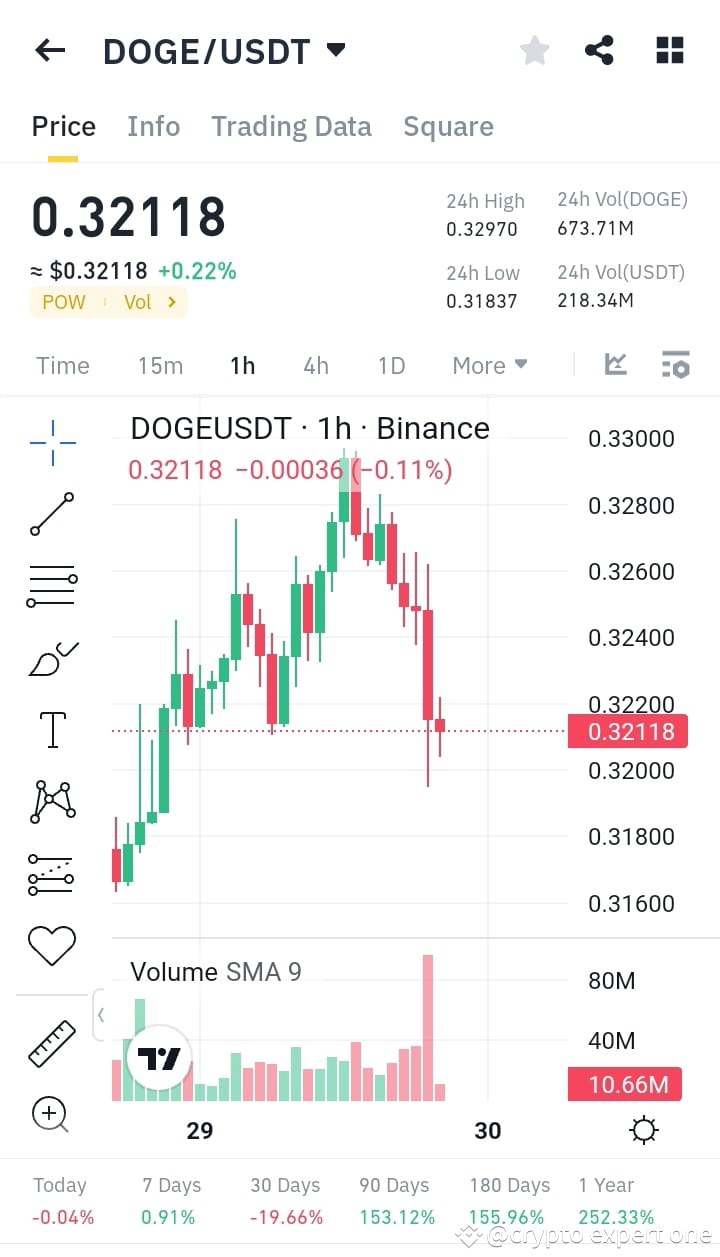The image size is (720, 1257).
Task: Select the text annotation tool
Action: pyautogui.click(x=52, y=729)
